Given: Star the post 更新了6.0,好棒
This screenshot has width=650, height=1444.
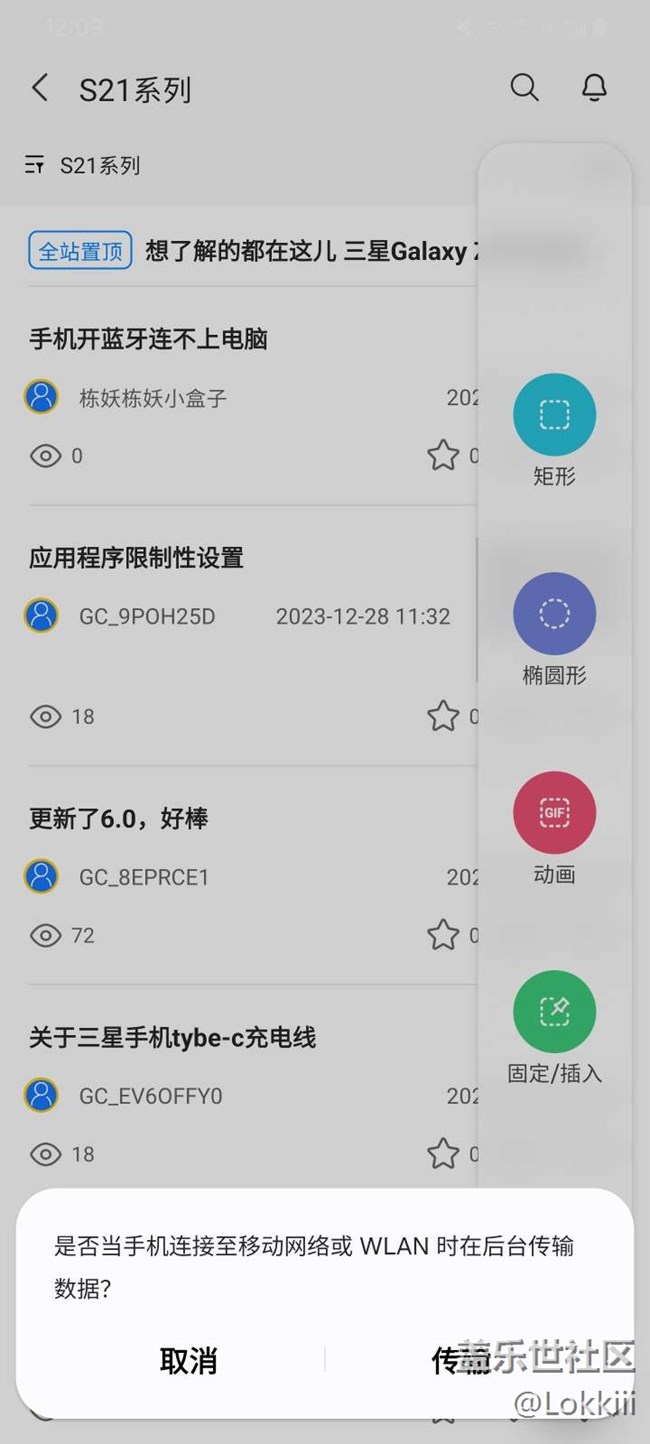Looking at the screenshot, I should tap(443, 935).
